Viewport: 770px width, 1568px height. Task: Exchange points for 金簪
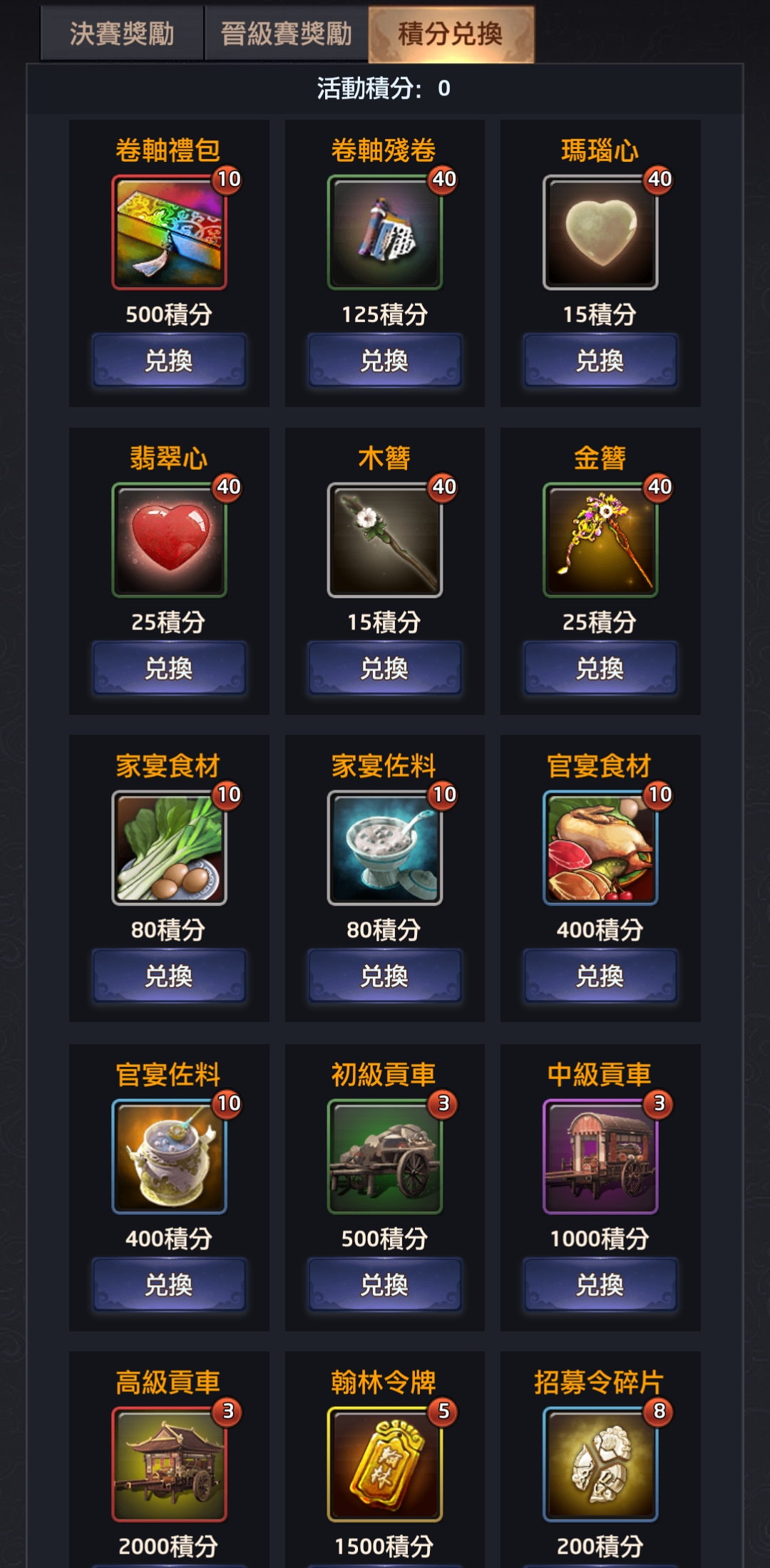tap(600, 669)
